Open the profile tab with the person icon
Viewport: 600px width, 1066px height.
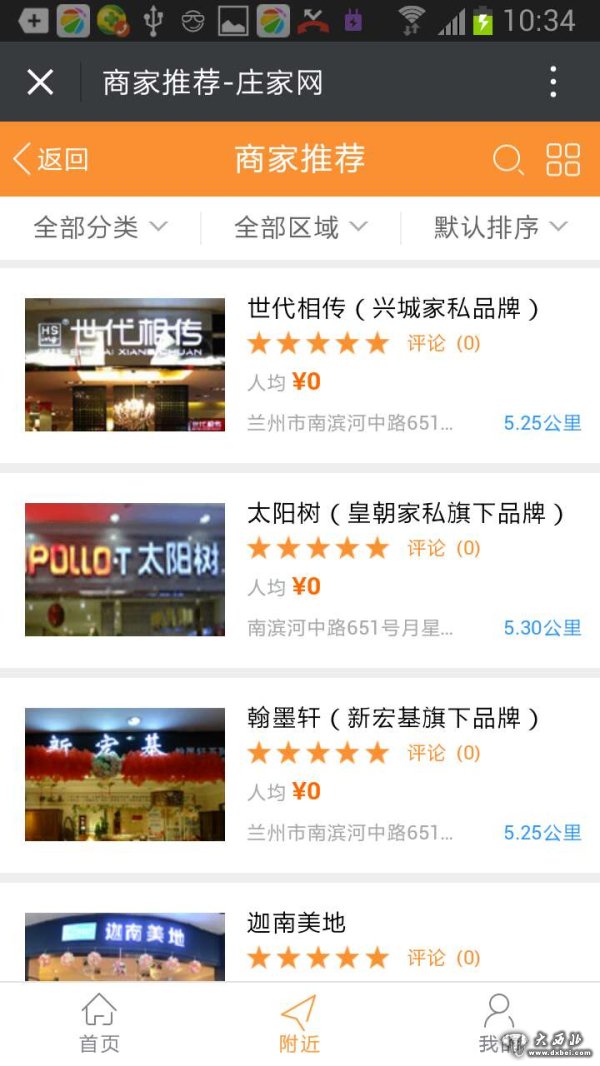[497, 1023]
